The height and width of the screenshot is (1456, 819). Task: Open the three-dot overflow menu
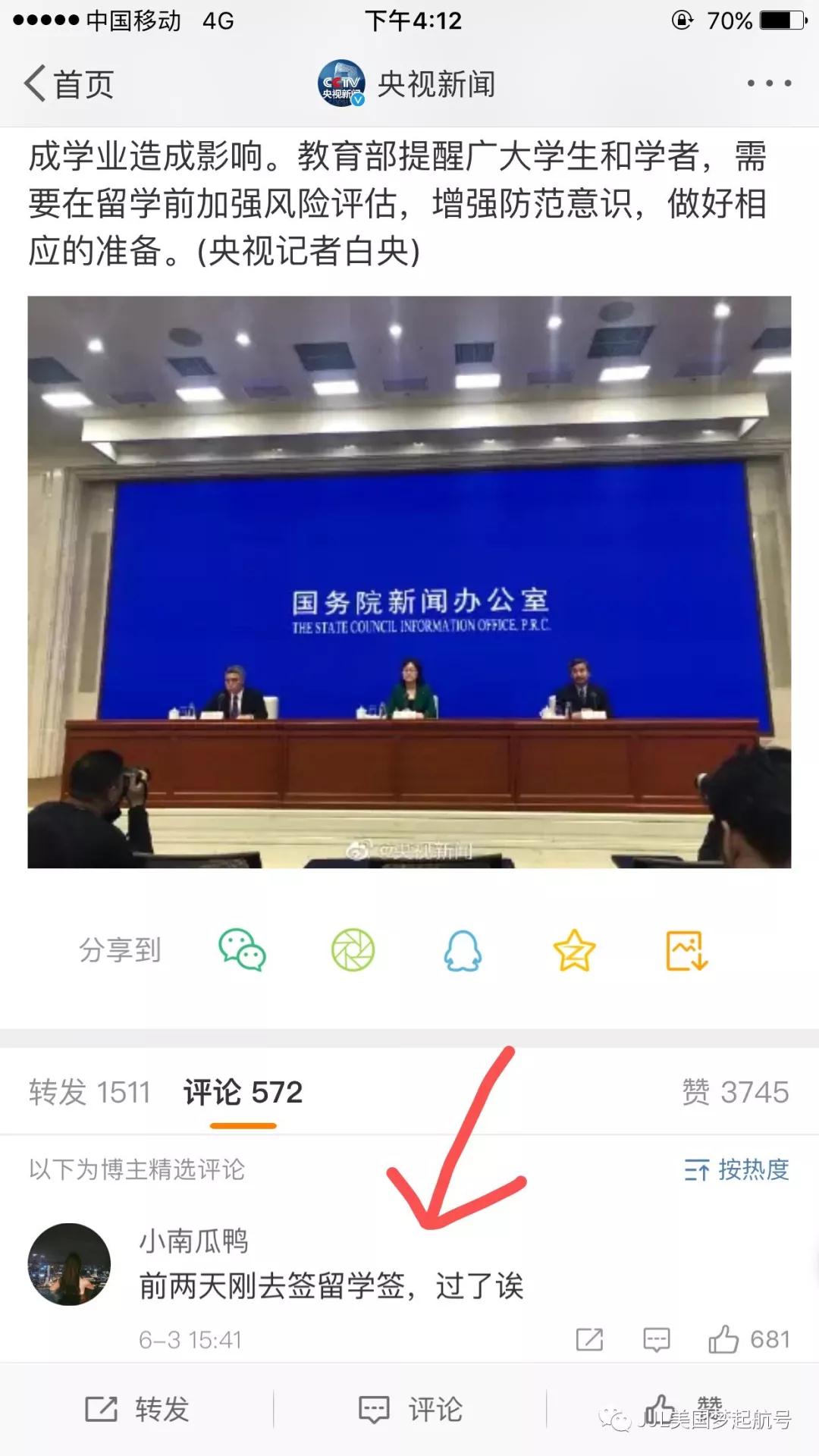[x=769, y=83]
